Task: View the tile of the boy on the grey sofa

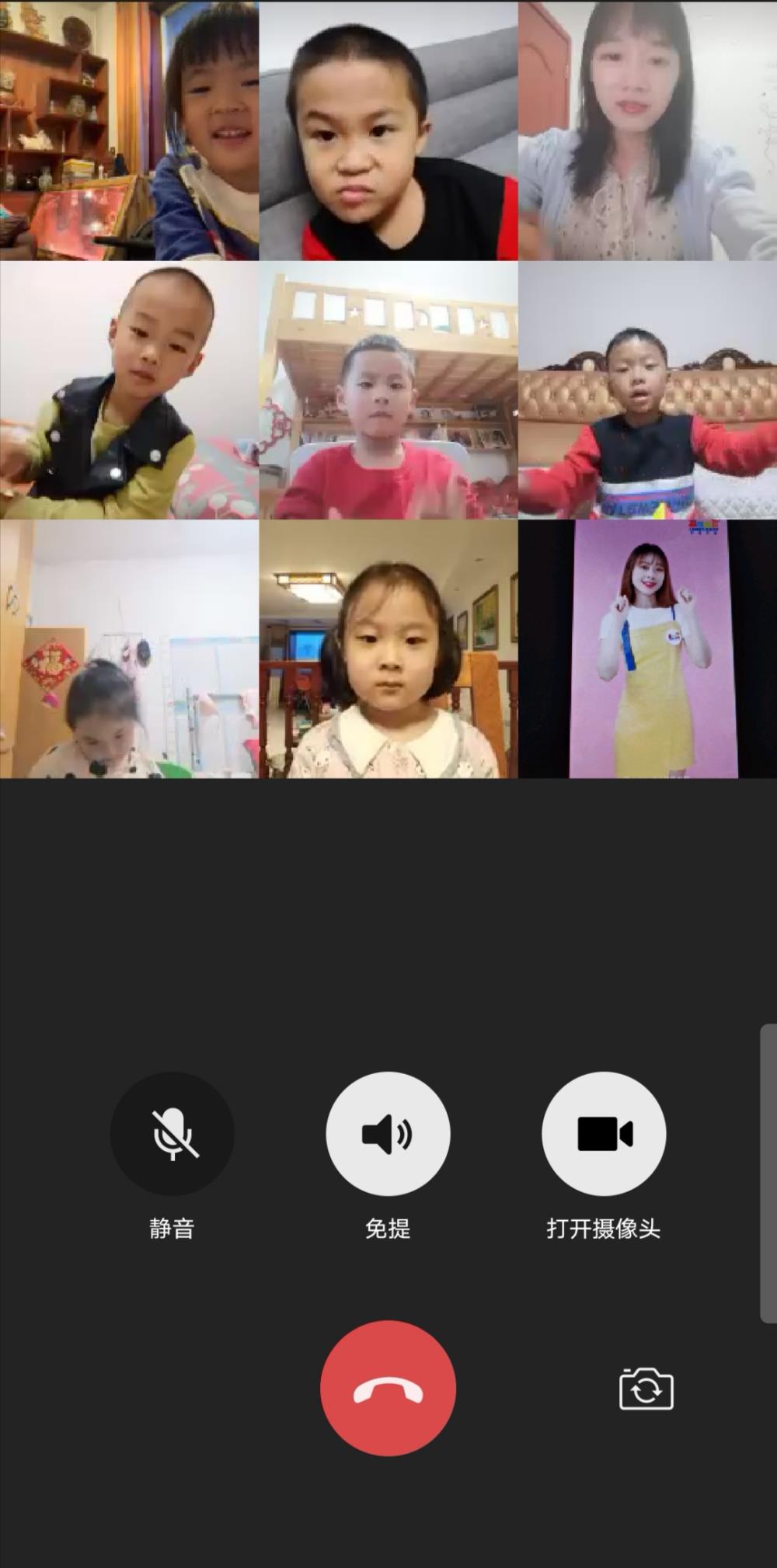Action: (388, 130)
